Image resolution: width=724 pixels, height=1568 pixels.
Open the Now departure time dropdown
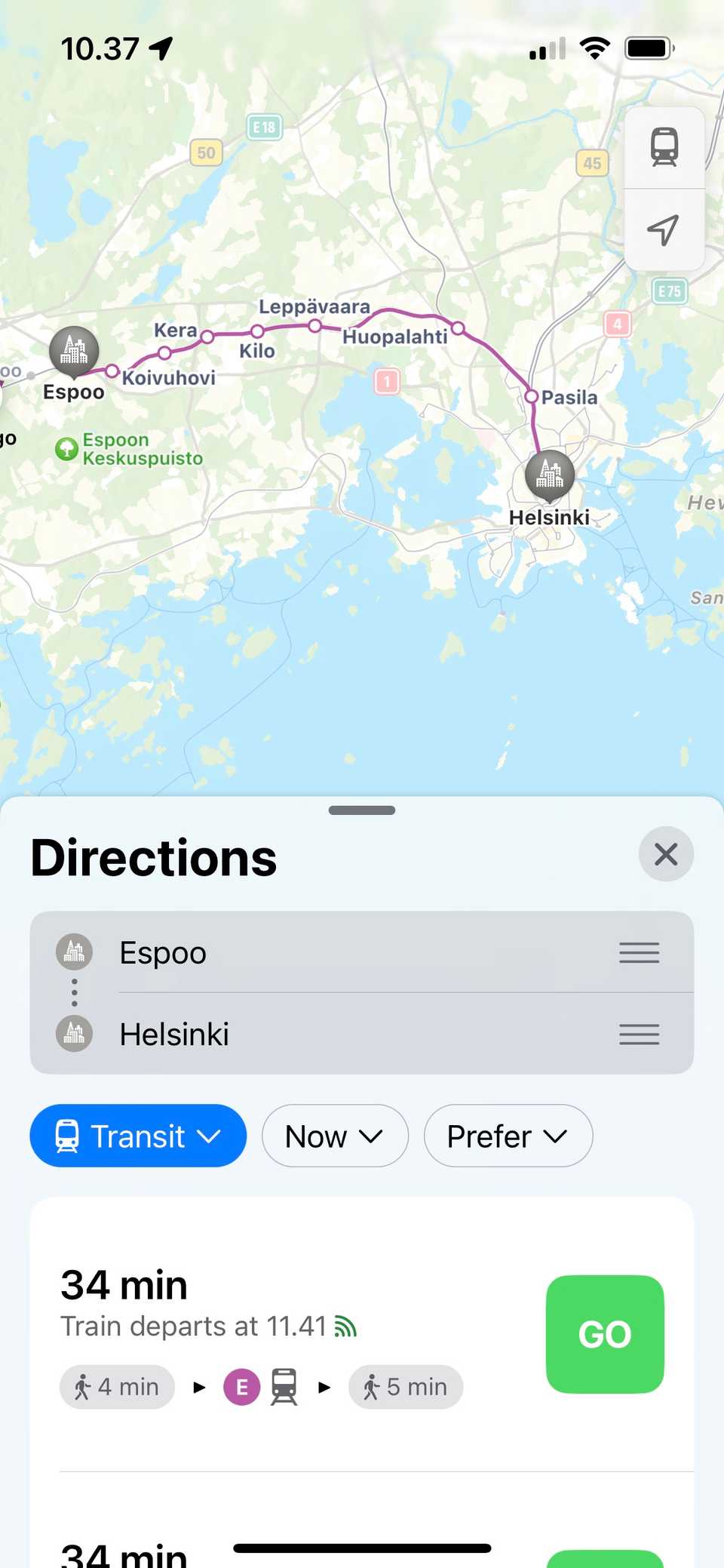334,1136
